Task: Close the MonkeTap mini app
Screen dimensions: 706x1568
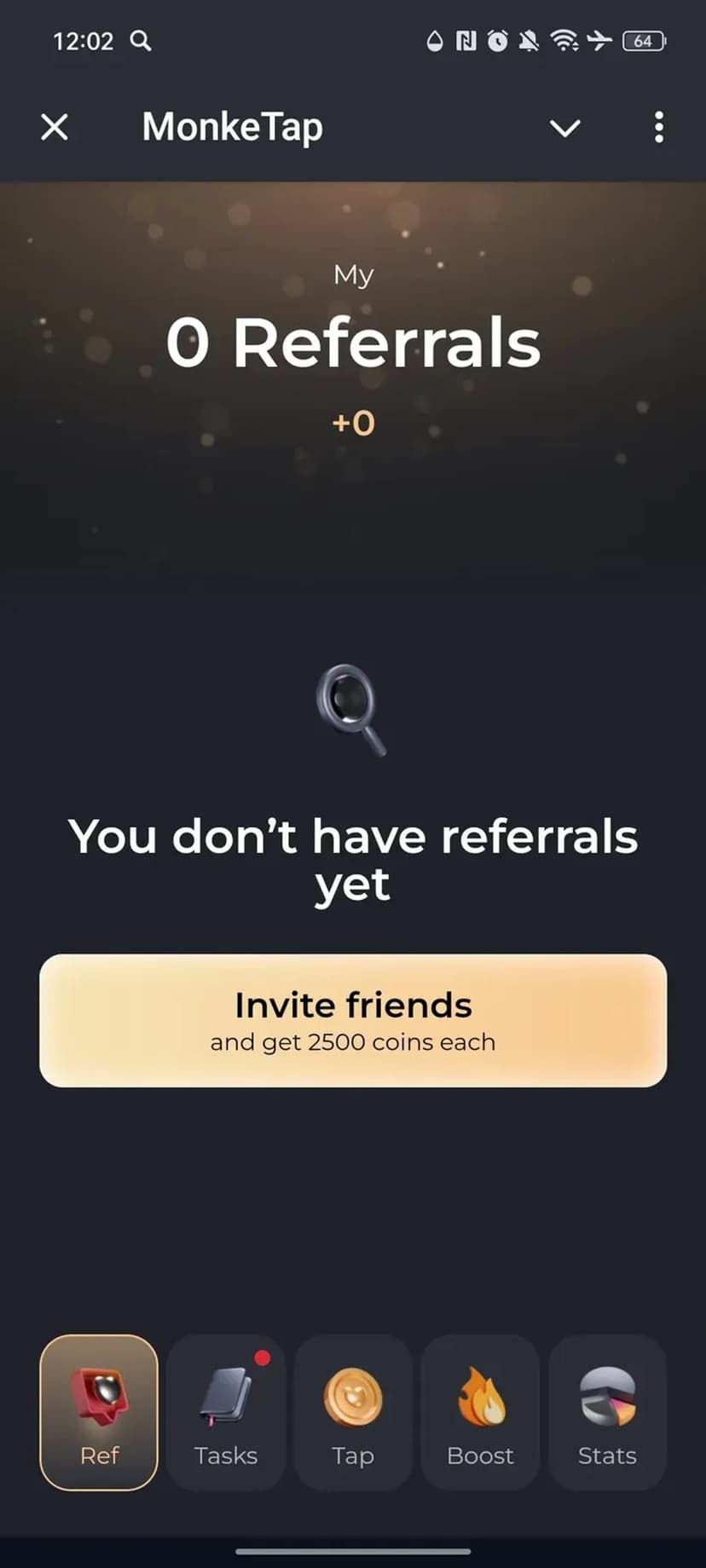Action: [55, 128]
